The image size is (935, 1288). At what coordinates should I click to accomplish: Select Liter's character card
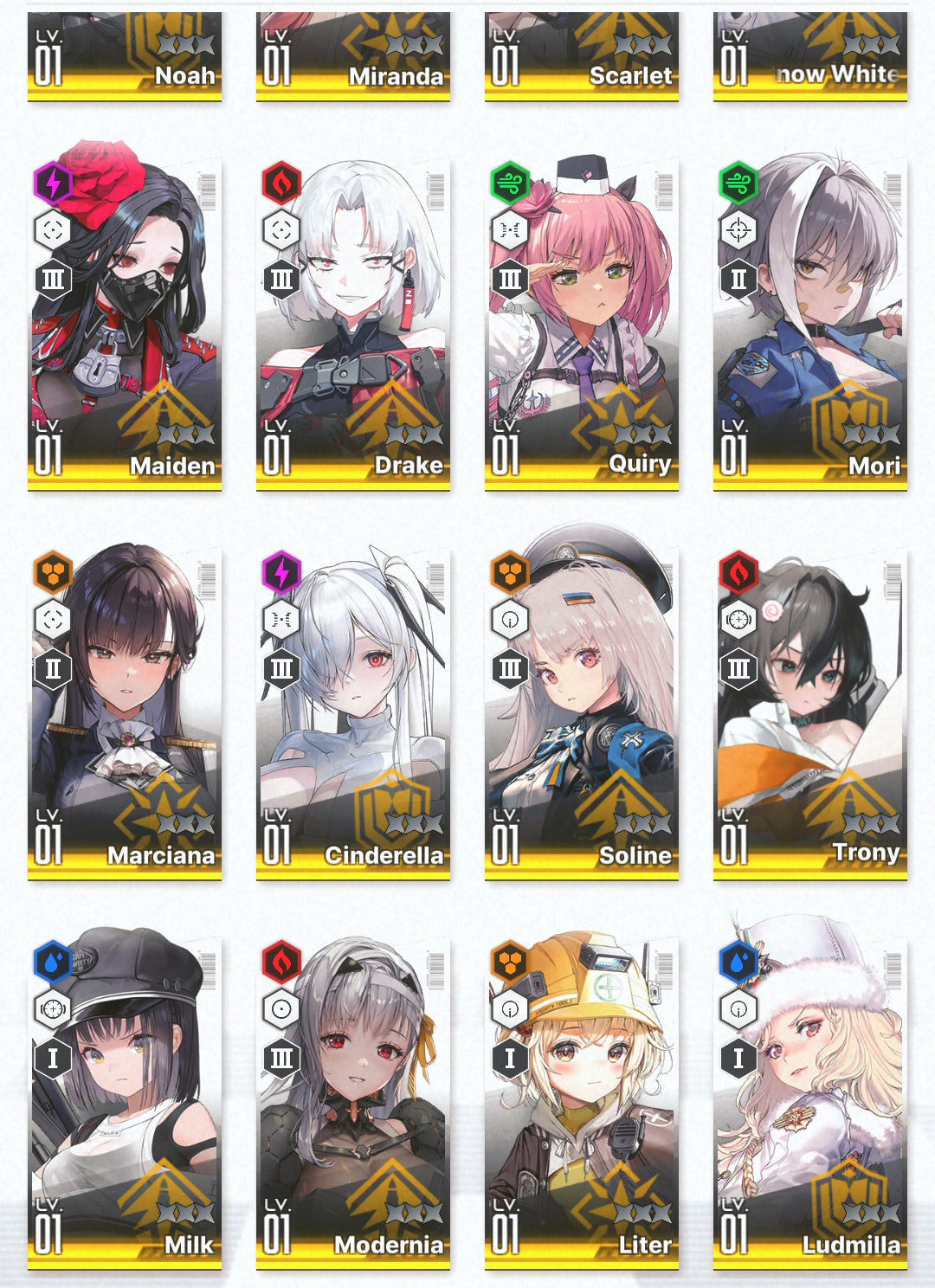click(582, 1104)
